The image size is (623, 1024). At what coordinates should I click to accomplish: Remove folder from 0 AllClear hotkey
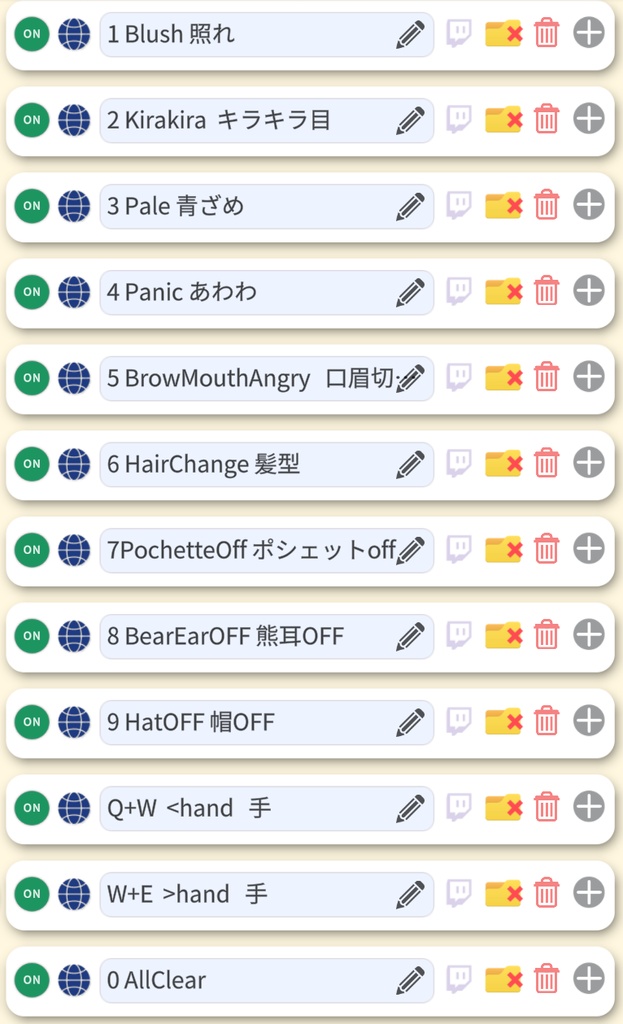coord(503,979)
